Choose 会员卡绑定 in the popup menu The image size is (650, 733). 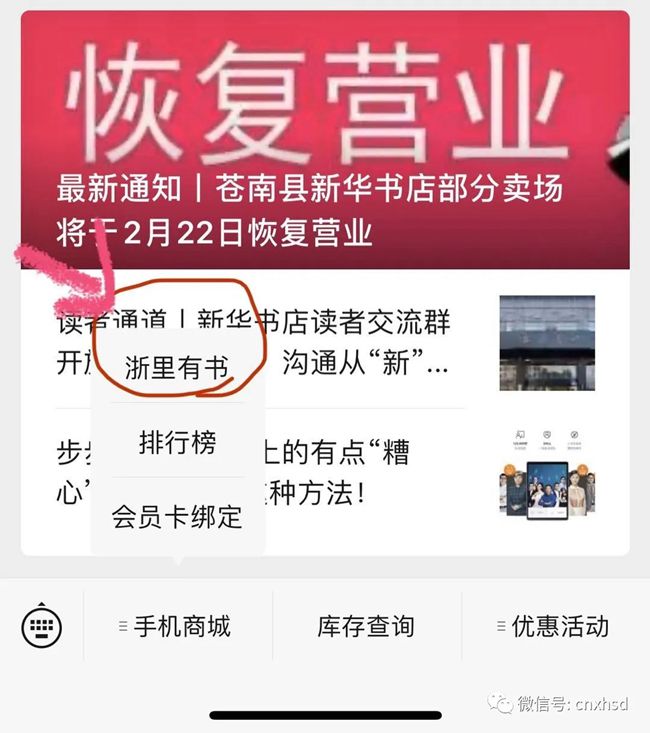click(x=177, y=519)
